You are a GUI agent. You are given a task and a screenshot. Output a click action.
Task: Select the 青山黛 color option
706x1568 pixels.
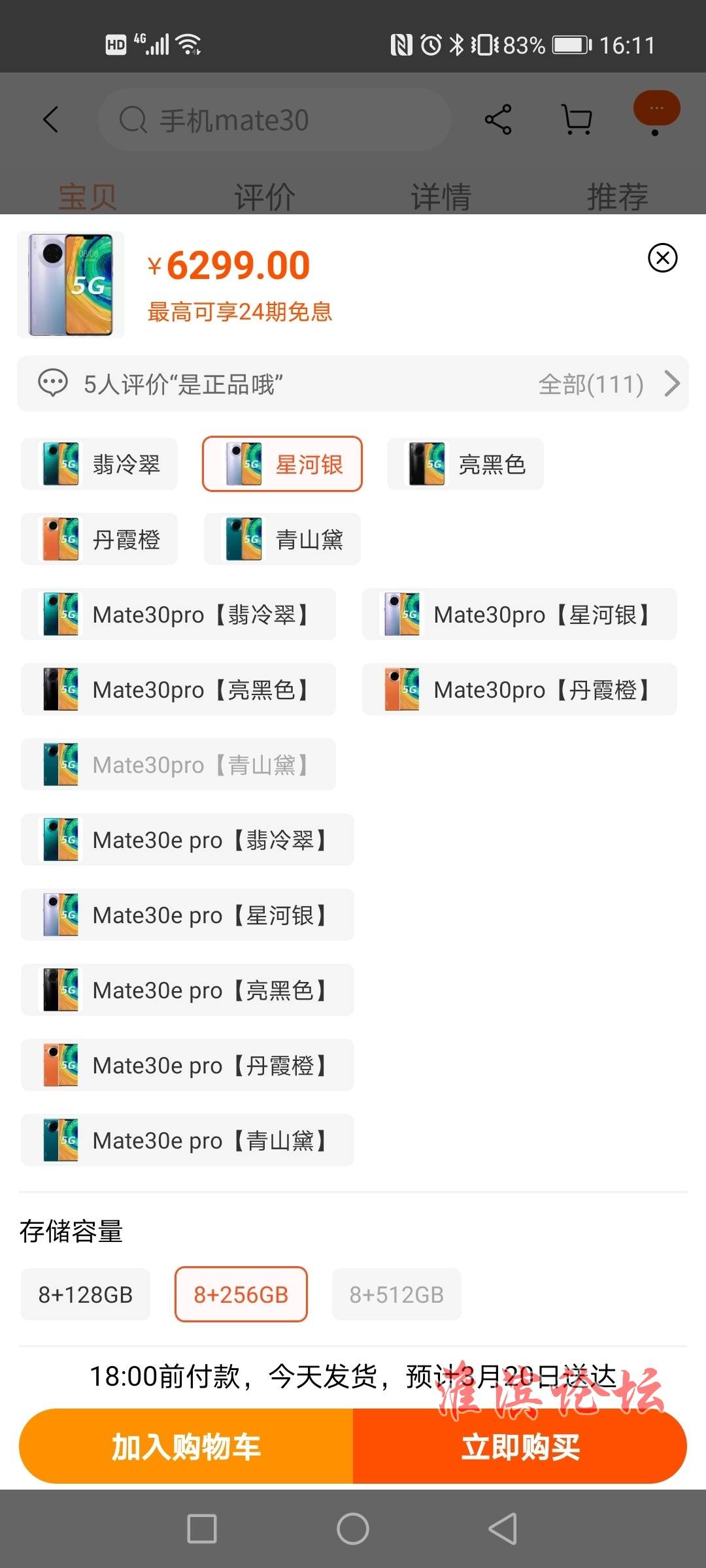(282, 540)
